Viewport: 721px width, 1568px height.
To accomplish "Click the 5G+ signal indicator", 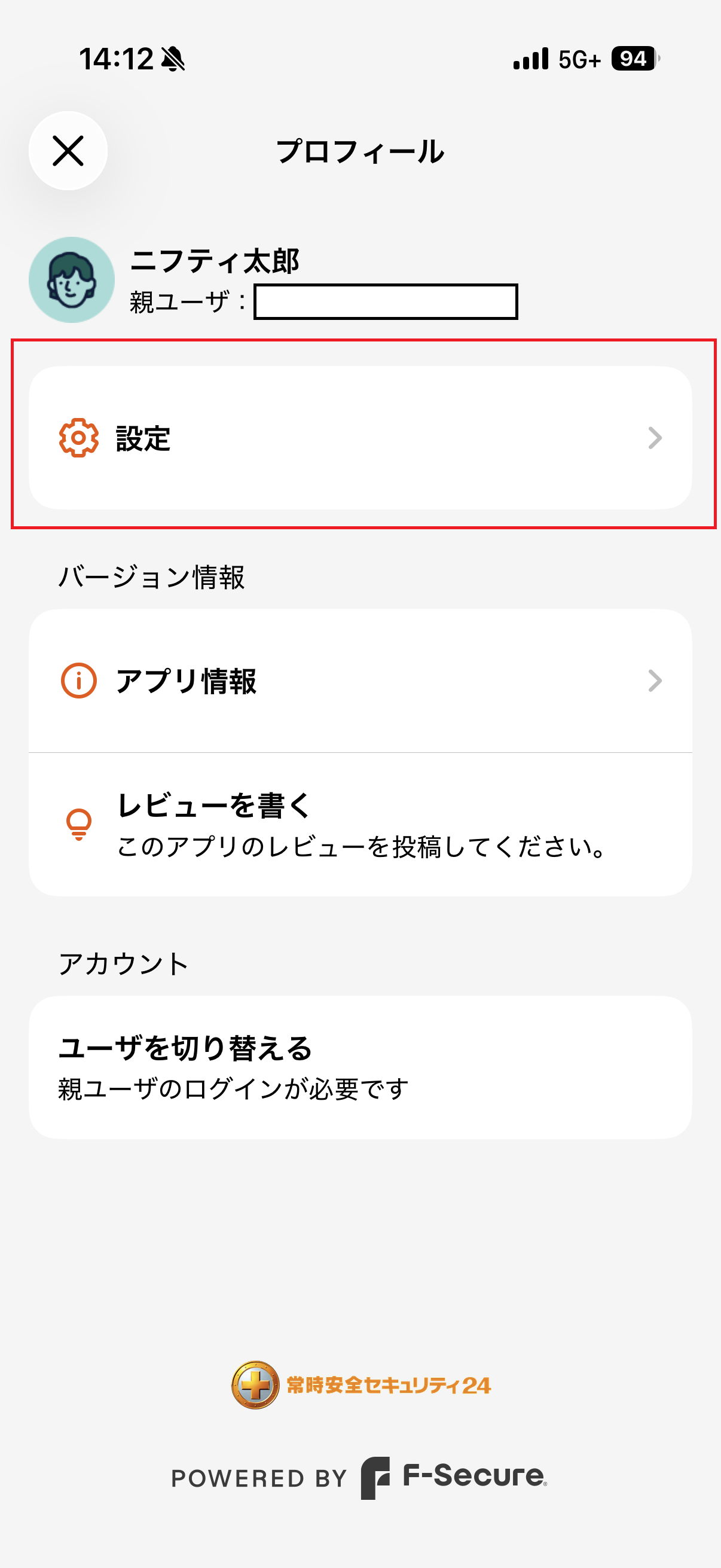I will point(577,59).
